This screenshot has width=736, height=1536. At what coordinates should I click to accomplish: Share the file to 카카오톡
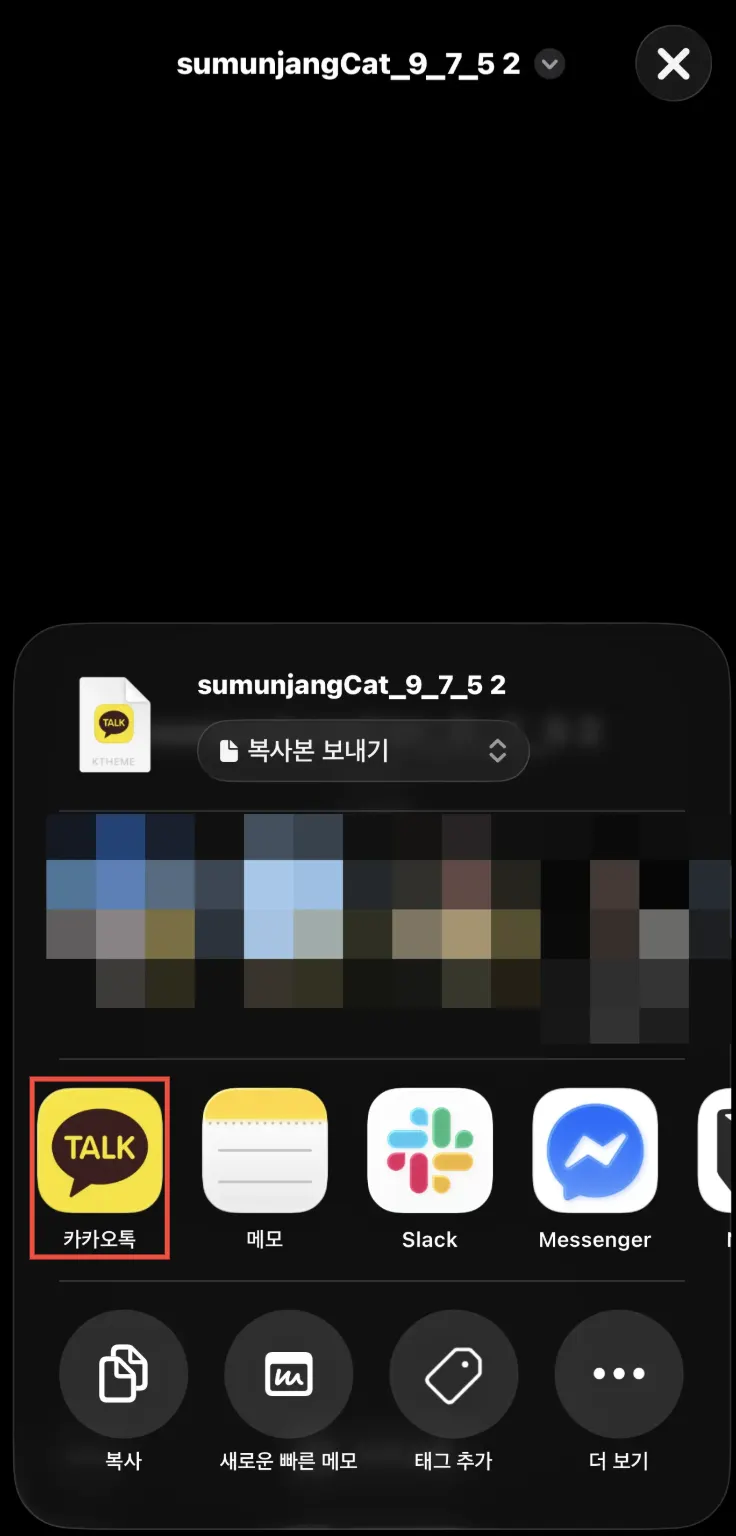click(100, 1151)
